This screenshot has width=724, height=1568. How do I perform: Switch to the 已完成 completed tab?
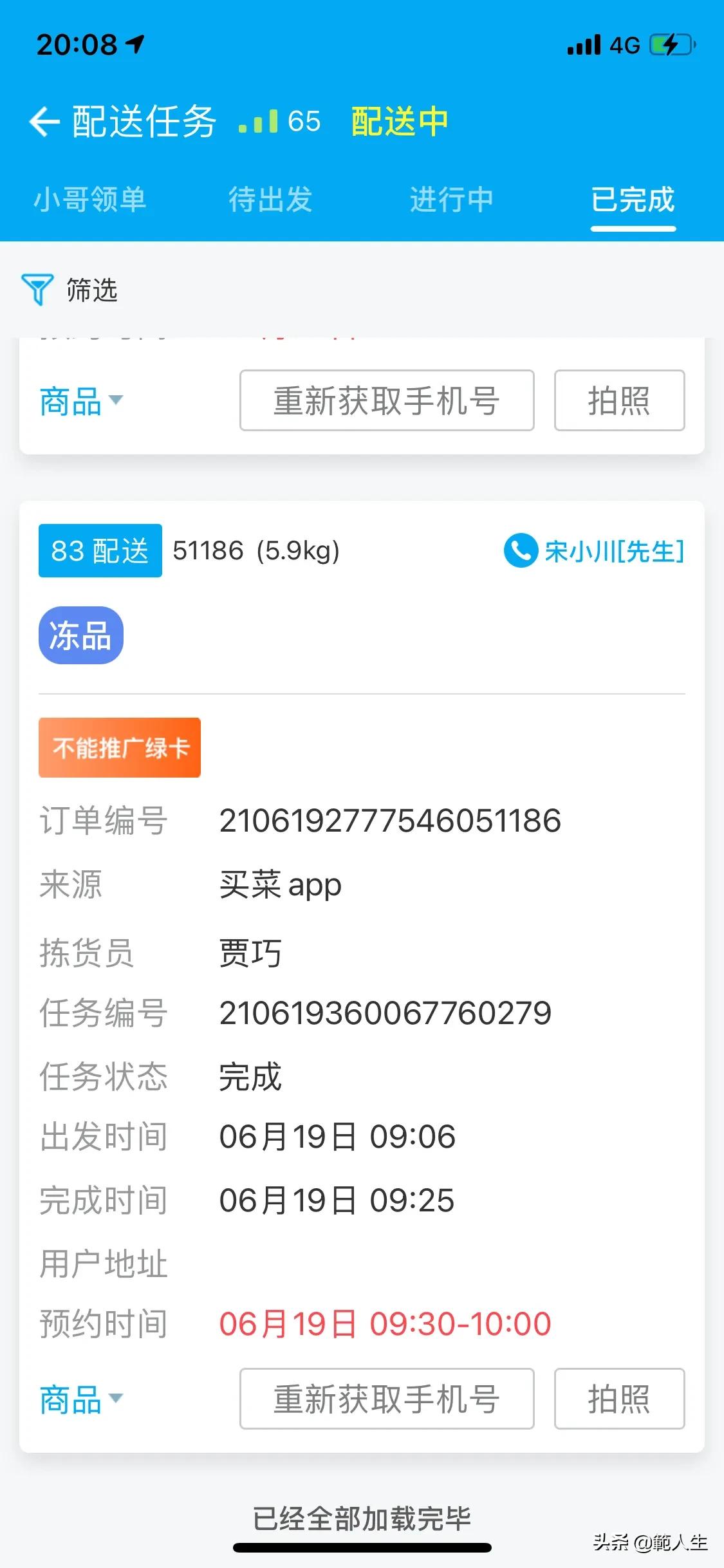coord(633,201)
